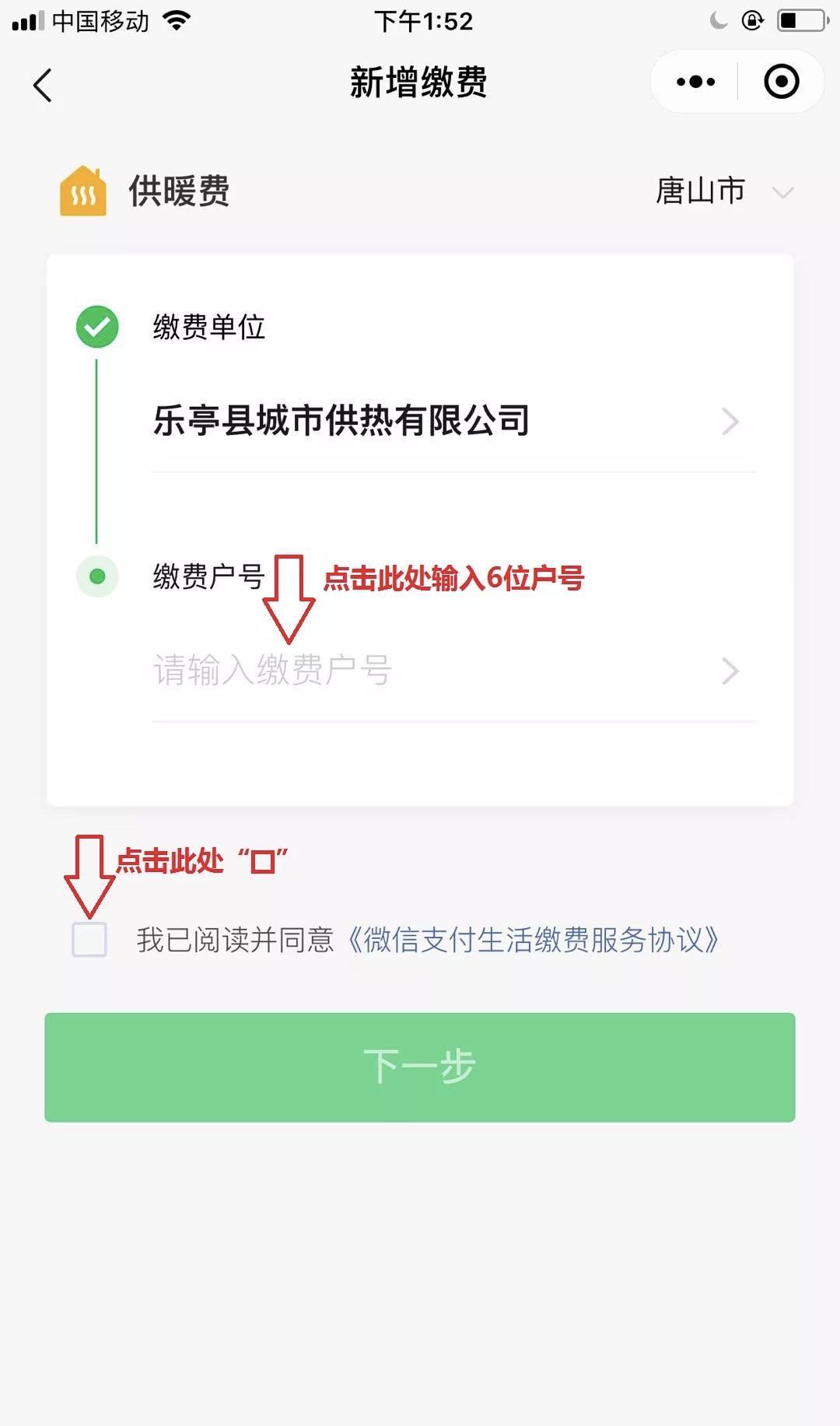Viewport: 840px width, 1426px height.
Task: Close the mini program via circle icon
Action: tap(781, 82)
